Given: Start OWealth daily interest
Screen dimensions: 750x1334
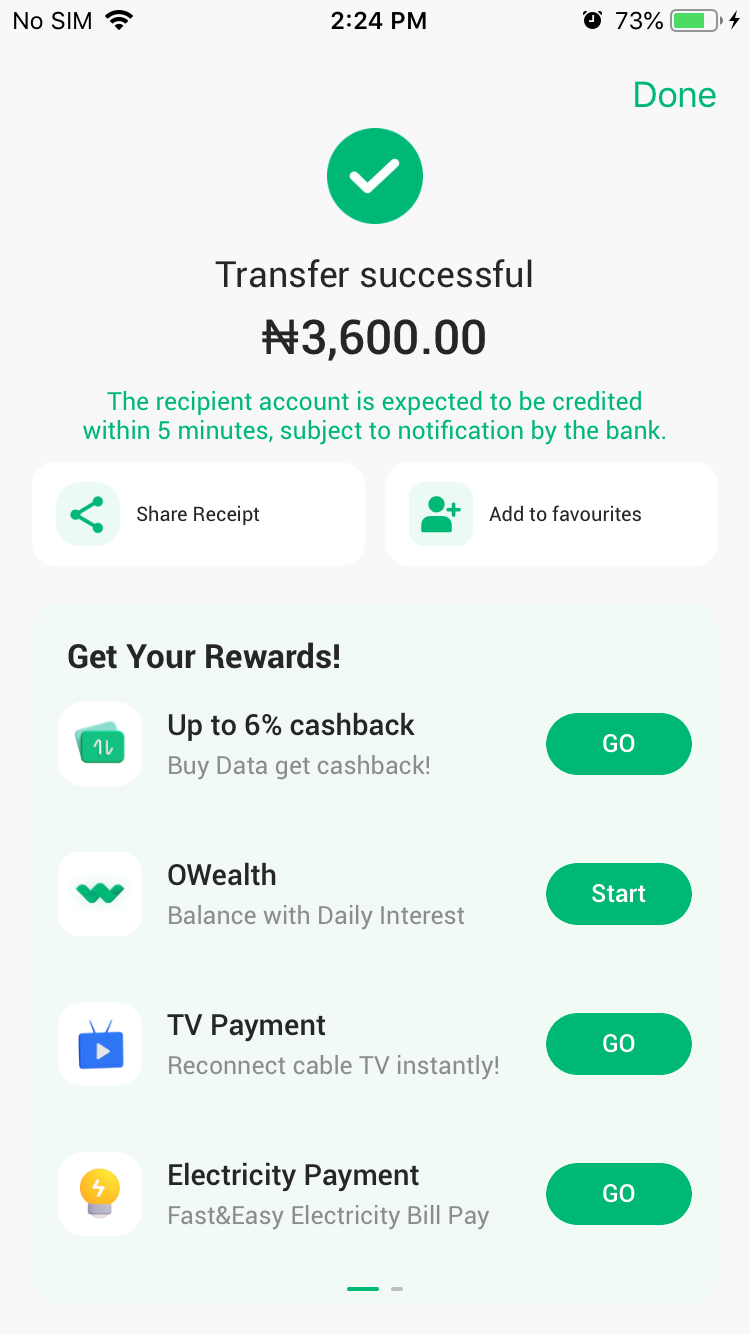Looking at the screenshot, I should 618,894.
